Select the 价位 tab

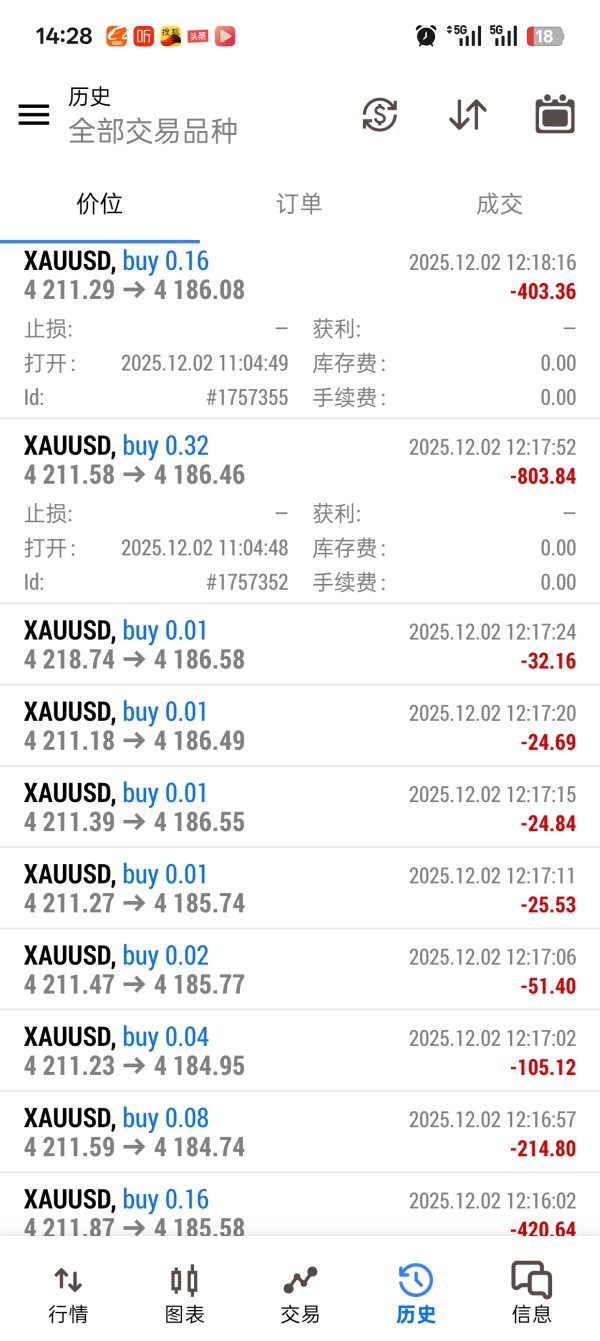tap(99, 204)
